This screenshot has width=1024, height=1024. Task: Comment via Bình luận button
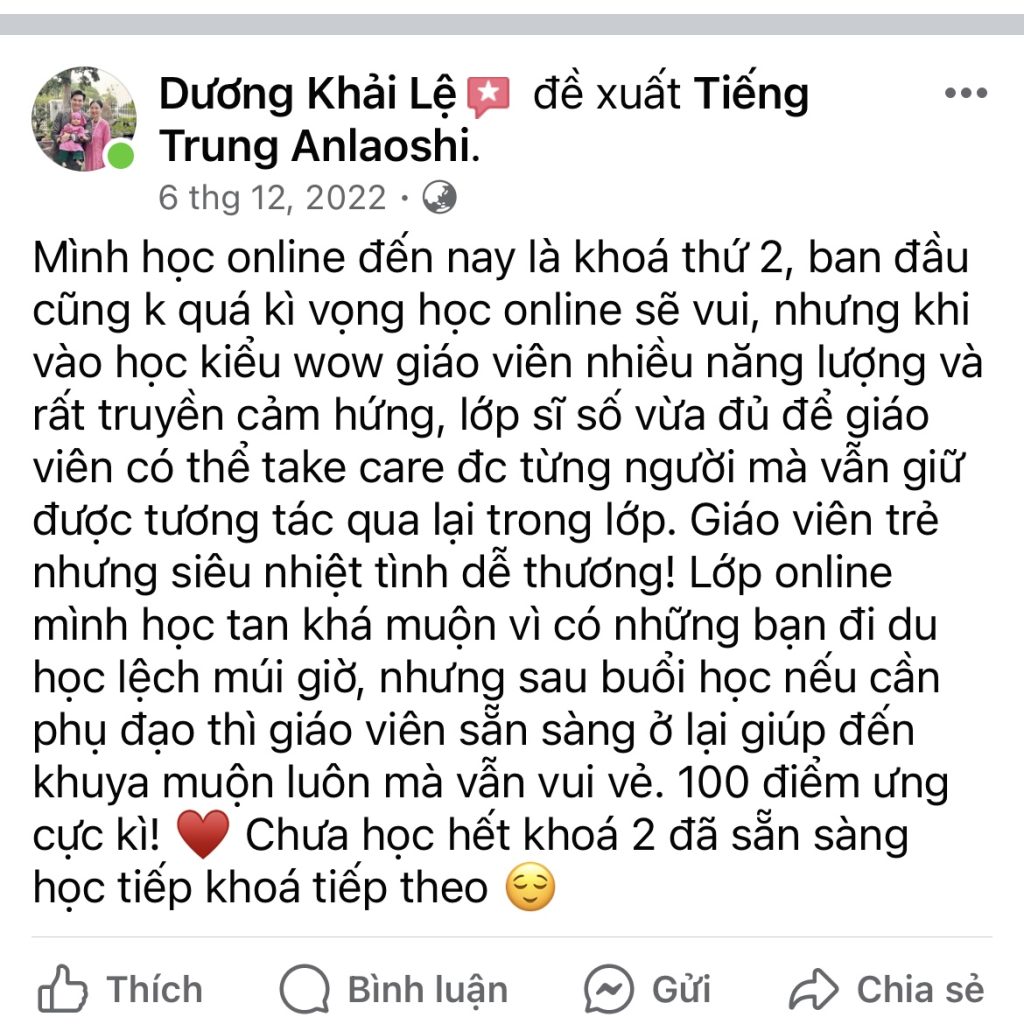coord(394,990)
